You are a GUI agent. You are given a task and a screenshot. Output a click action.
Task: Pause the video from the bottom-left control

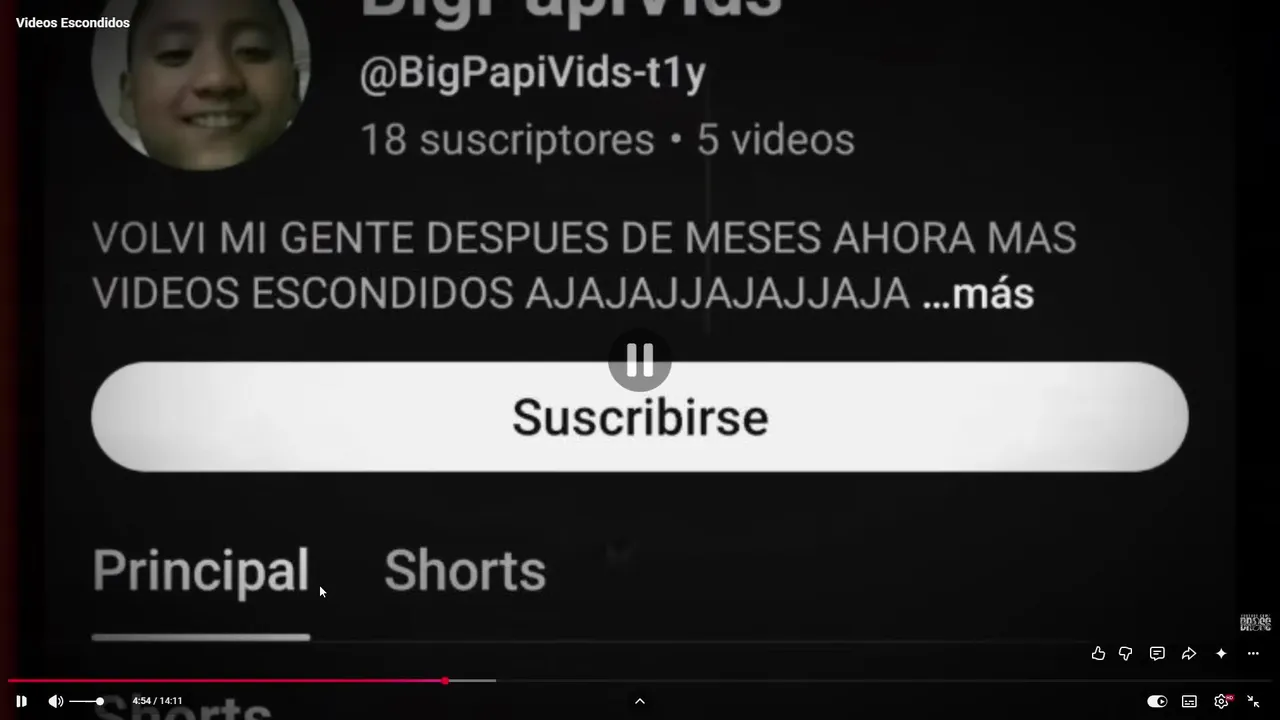[x=21, y=701]
